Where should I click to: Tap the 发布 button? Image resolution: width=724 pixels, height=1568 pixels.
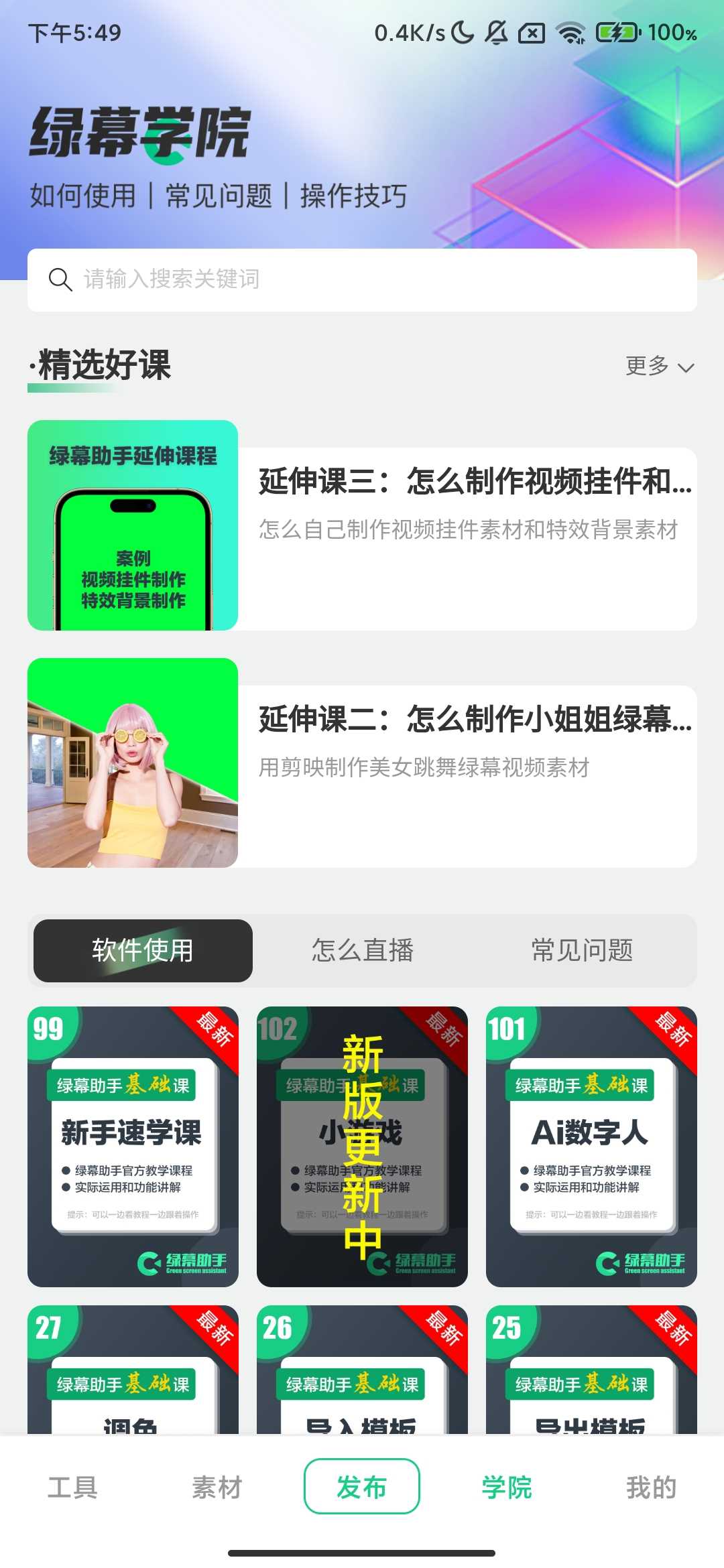click(x=362, y=1486)
